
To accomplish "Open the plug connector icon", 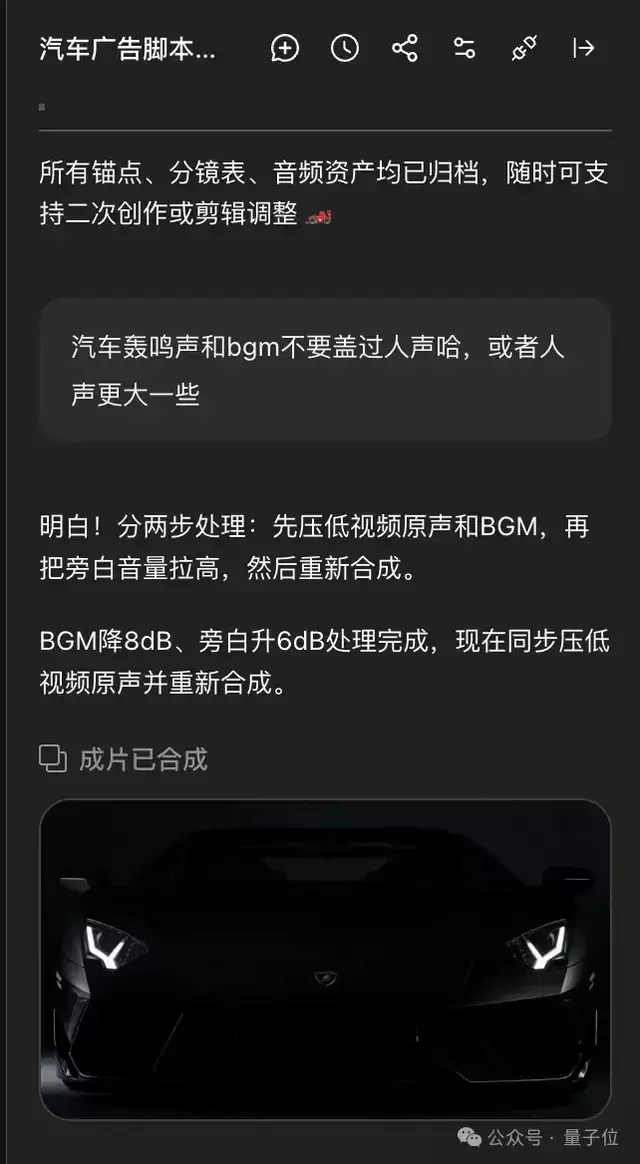I will [524, 49].
